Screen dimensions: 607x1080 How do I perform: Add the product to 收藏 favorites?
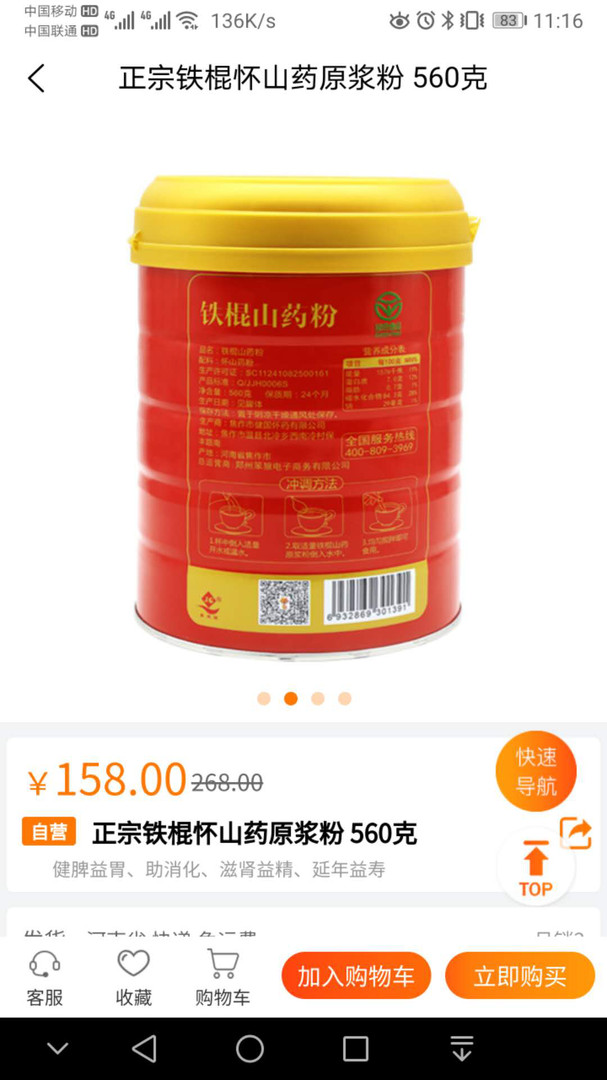[133, 977]
